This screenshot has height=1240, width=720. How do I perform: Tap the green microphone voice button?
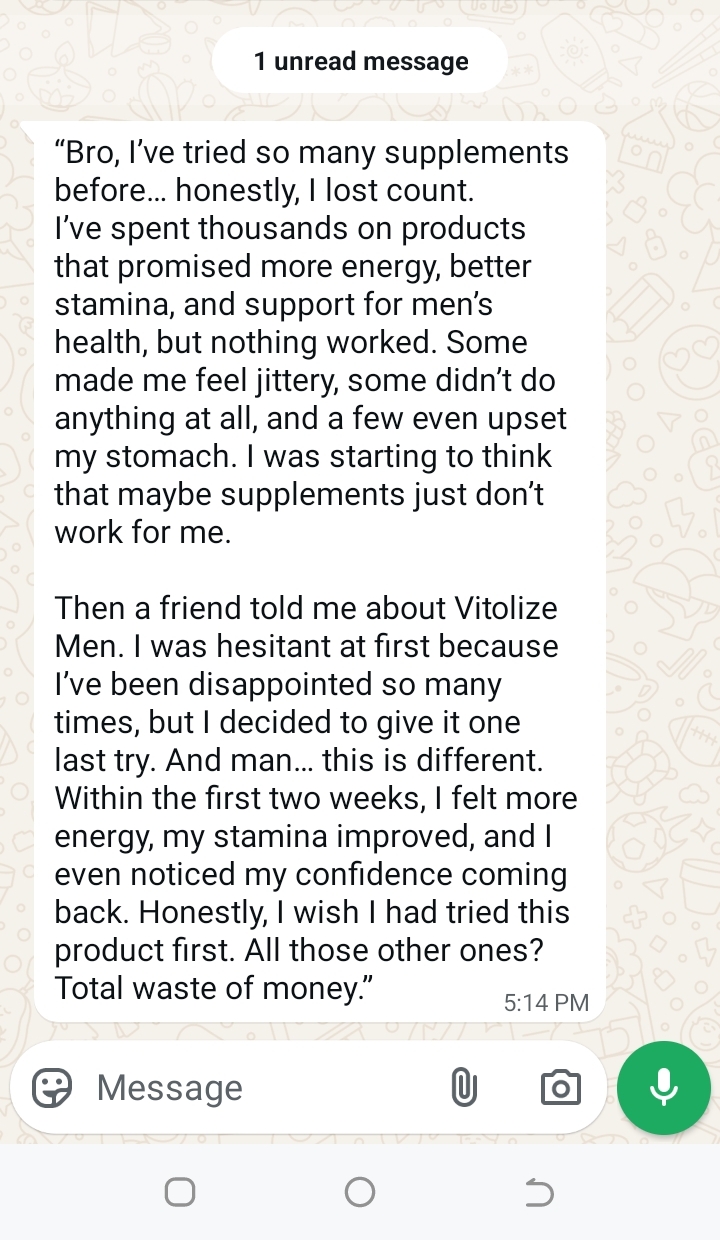pyautogui.click(x=663, y=1088)
